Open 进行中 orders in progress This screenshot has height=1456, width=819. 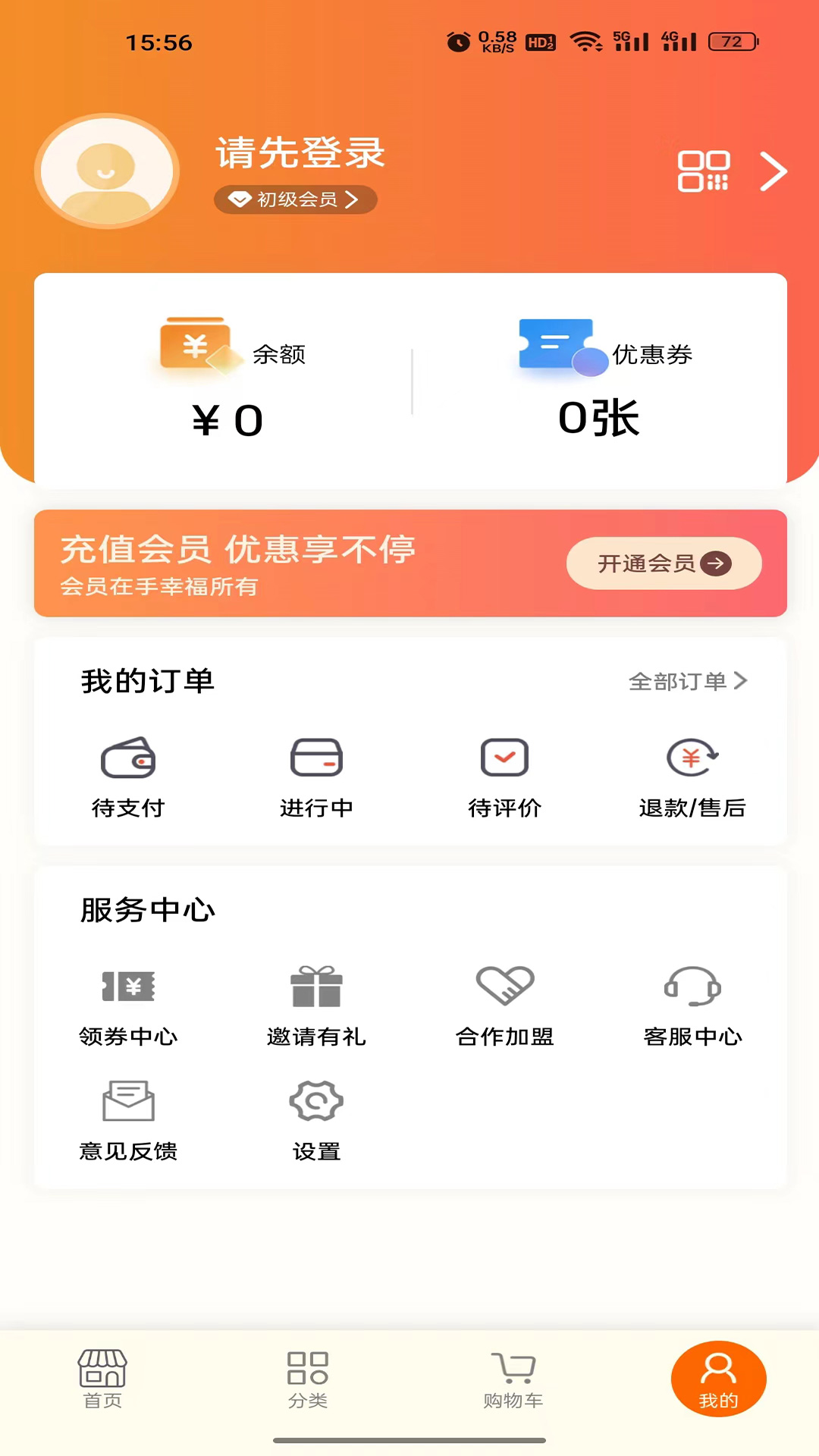click(x=316, y=777)
